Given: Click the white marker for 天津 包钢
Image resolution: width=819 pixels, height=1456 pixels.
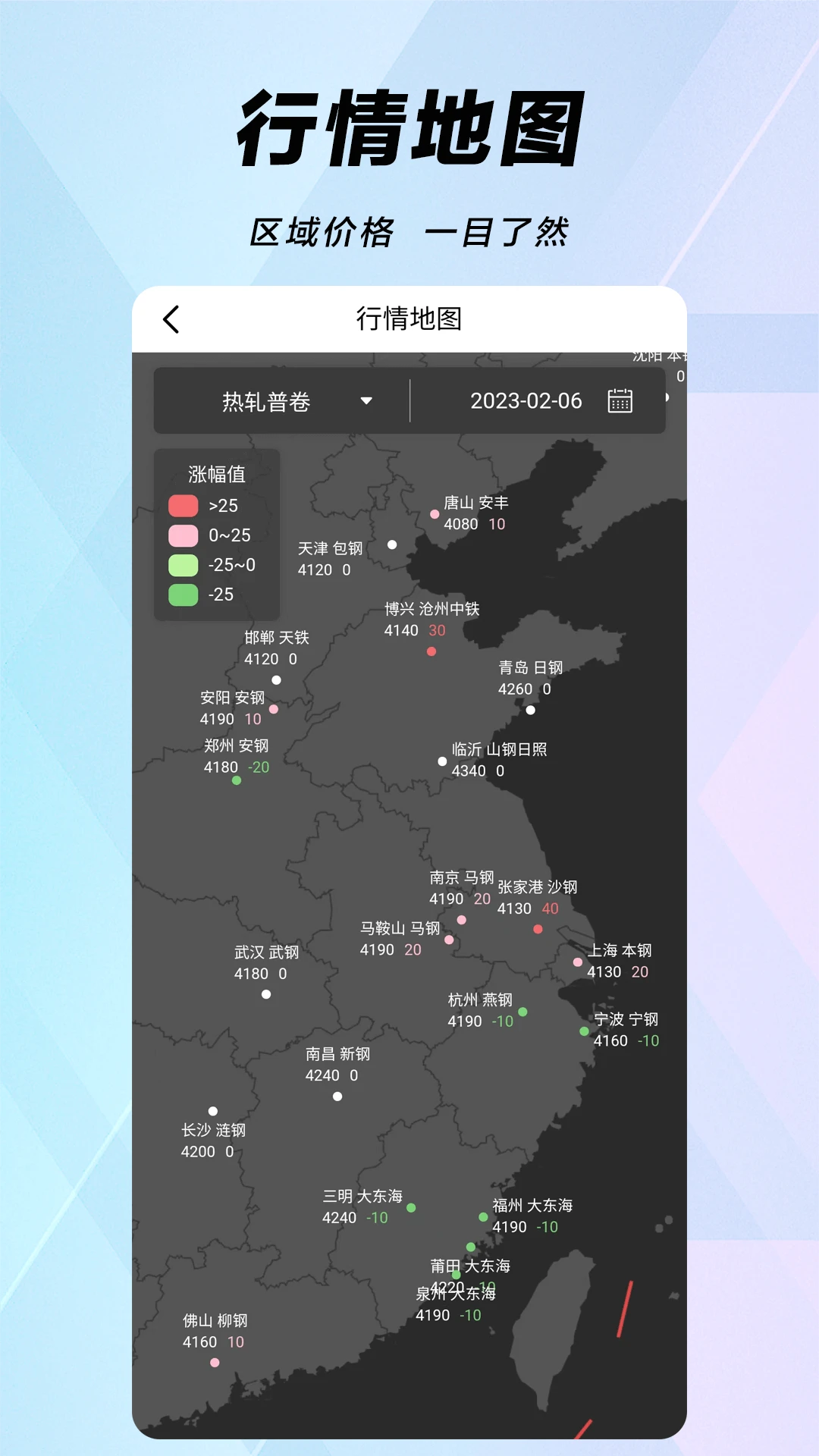Looking at the screenshot, I should click(391, 544).
